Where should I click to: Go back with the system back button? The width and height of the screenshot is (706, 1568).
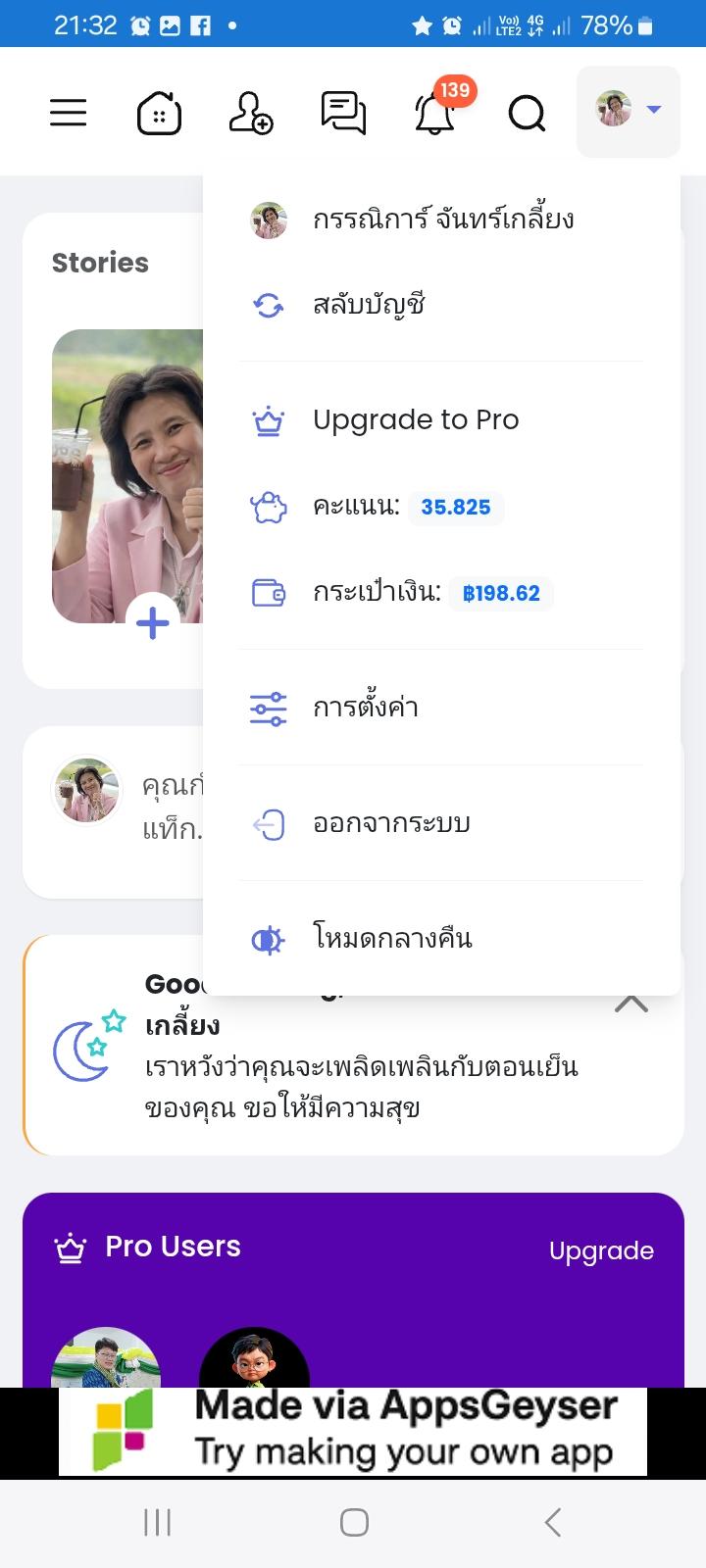tap(552, 1522)
